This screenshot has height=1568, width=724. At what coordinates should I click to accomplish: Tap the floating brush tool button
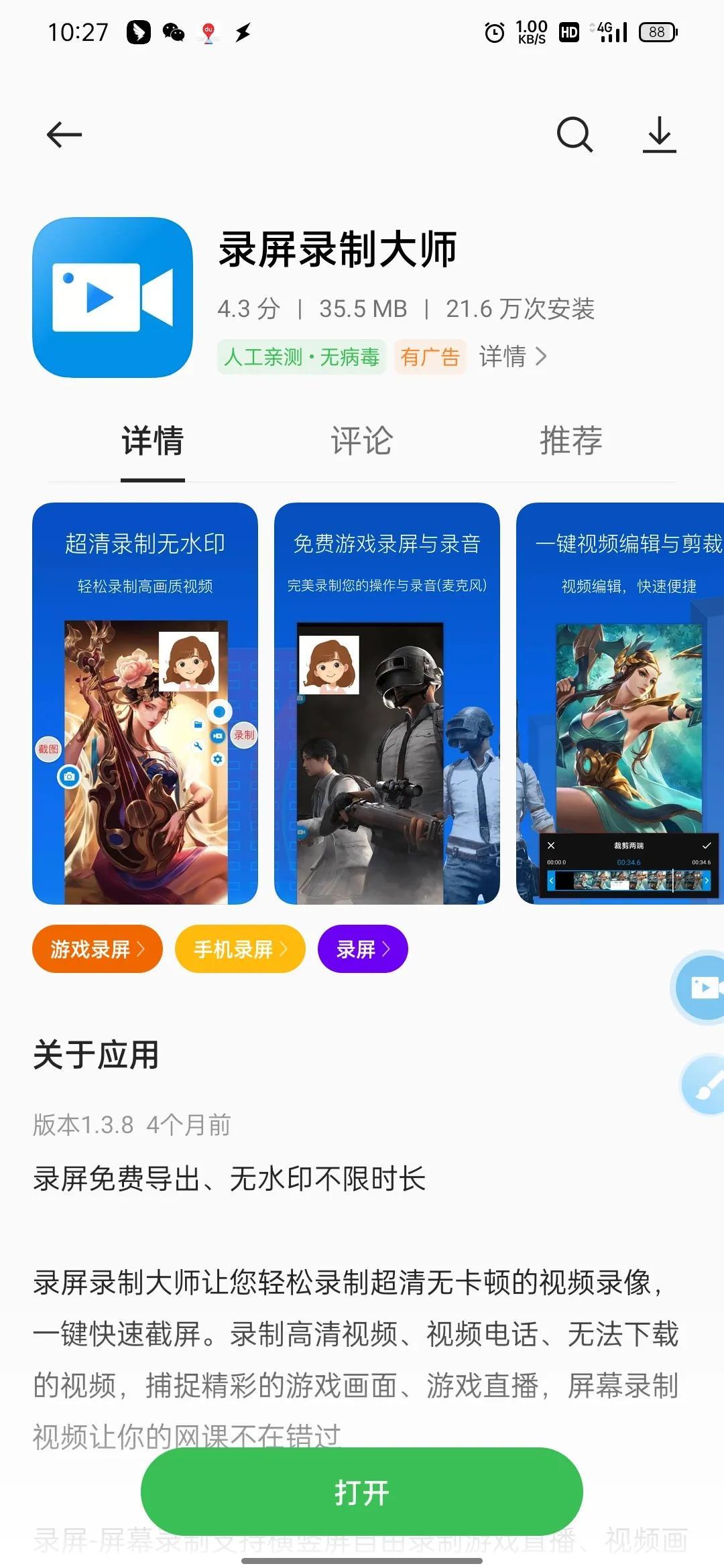[x=705, y=1084]
